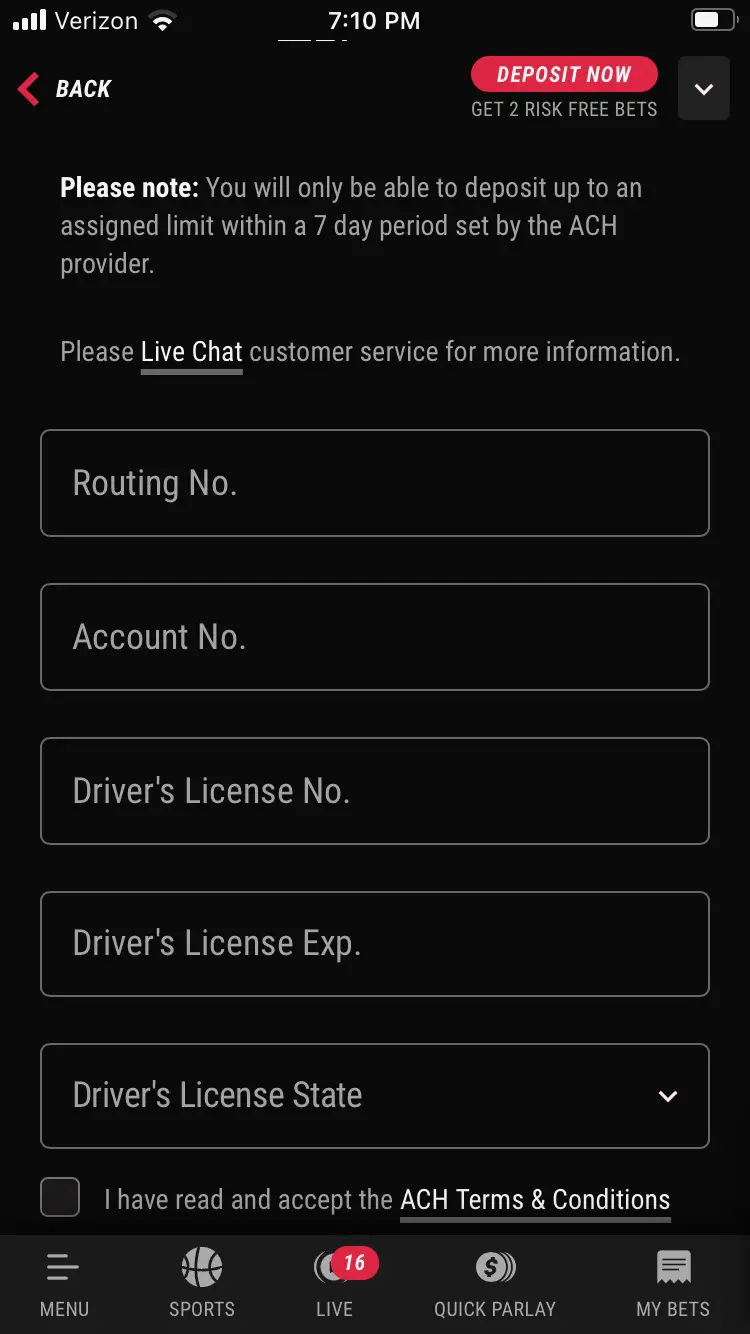Select the Account No. field
The width and height of the screenshot is (750, 1334).
[375, 637]
